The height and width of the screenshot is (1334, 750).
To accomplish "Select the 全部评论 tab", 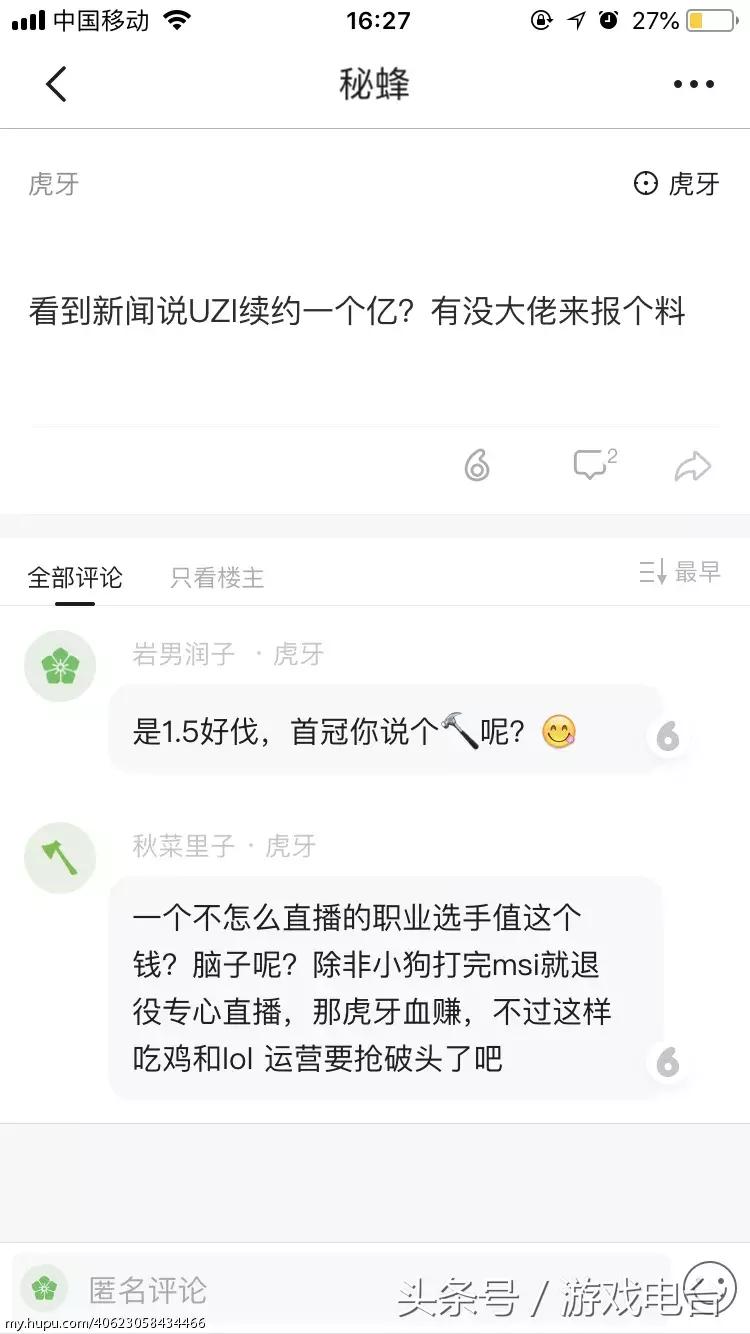I will (x=75, y=576).
